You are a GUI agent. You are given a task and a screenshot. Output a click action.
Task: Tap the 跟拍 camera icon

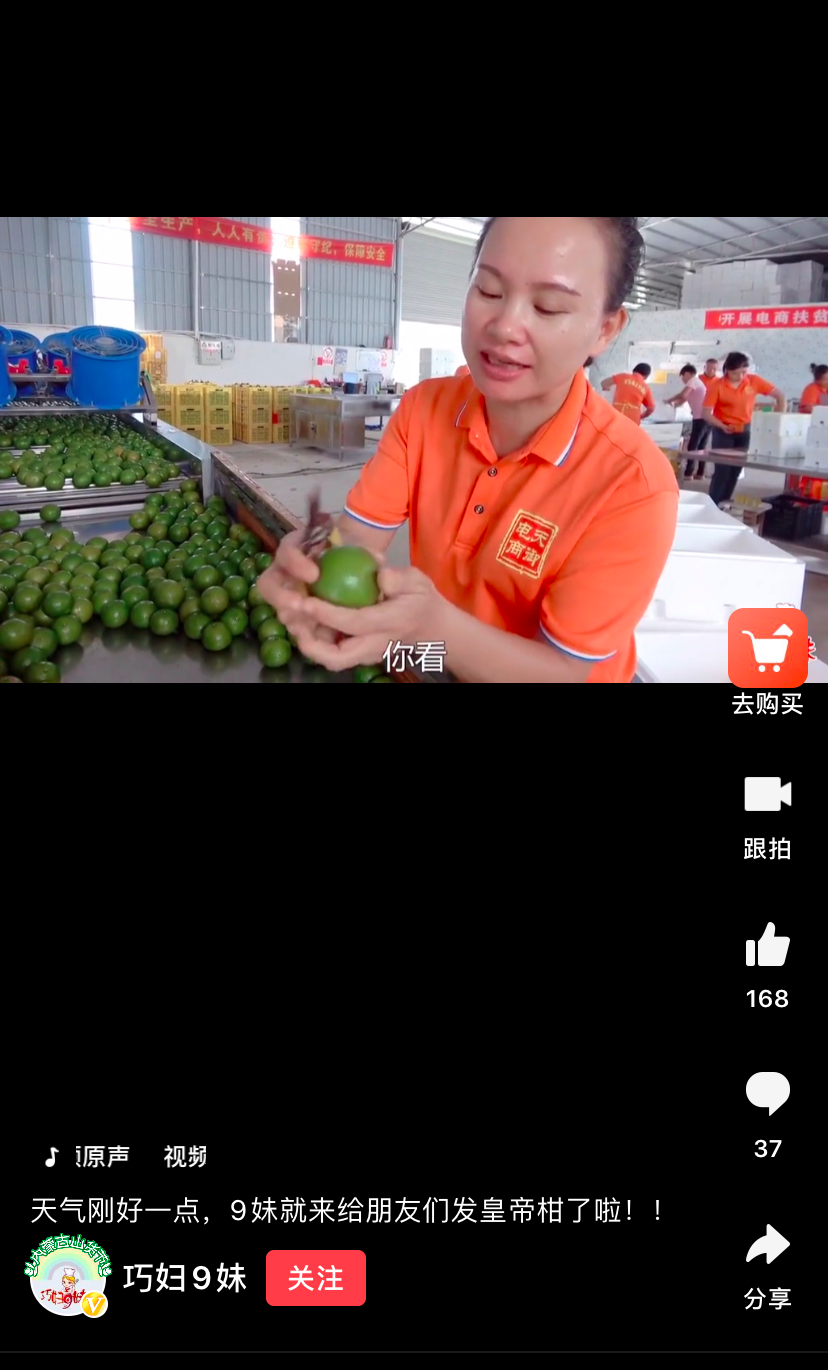click(x=767, y=794)
